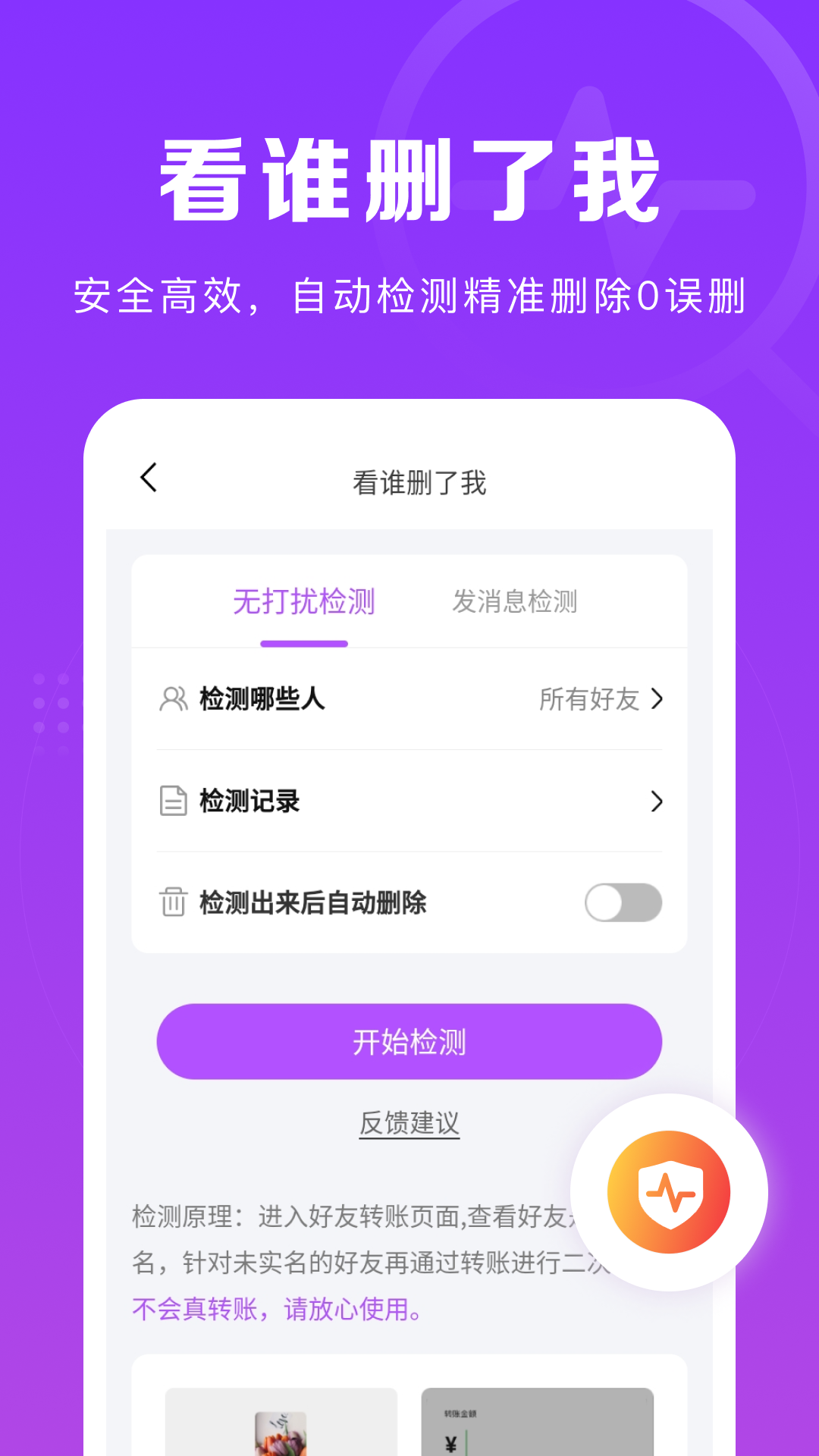Viewport: 819px width, 1456px height.
Task: Click the document icon beside 检测记录
Action: coord(174,802)
